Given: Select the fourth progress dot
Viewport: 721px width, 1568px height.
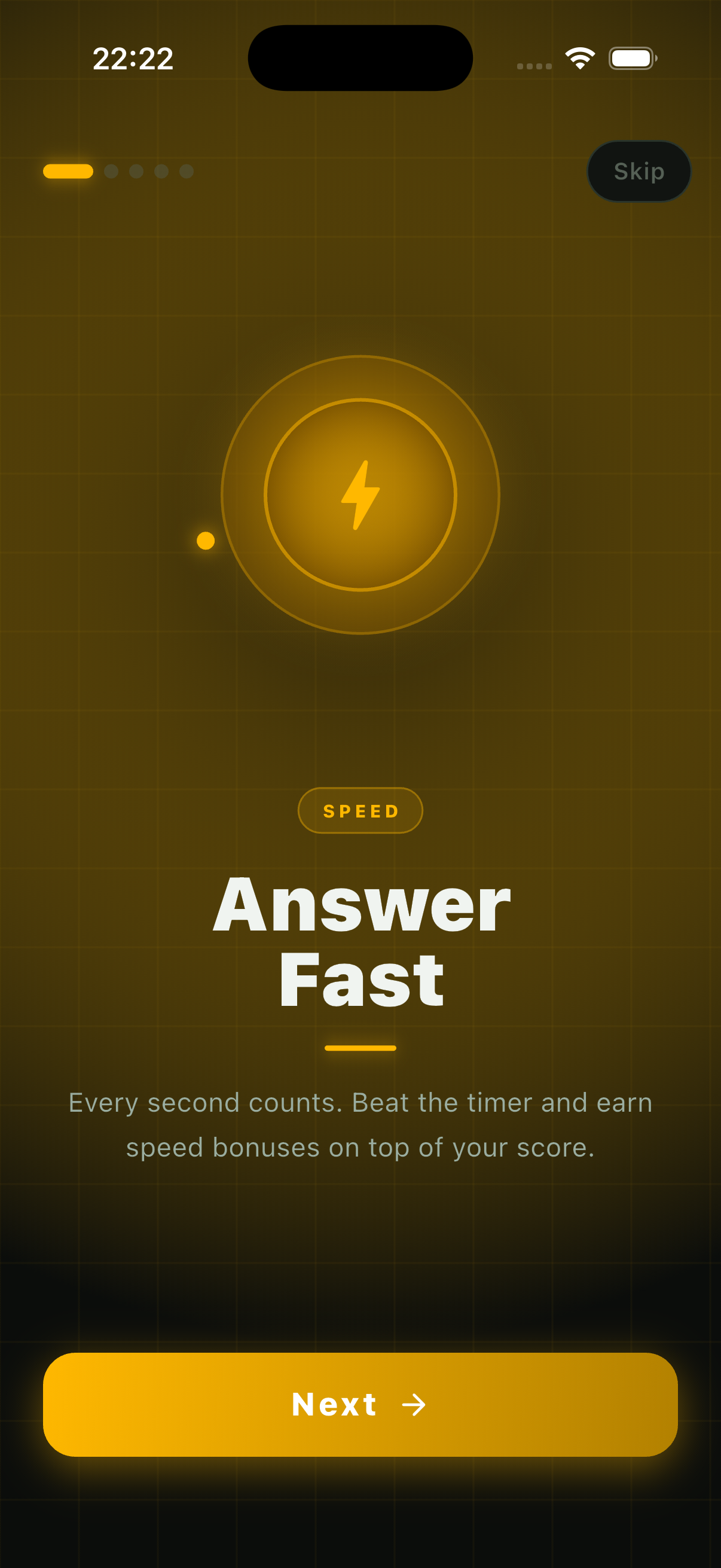Looking at the screenshot, I should coord(161,171).
